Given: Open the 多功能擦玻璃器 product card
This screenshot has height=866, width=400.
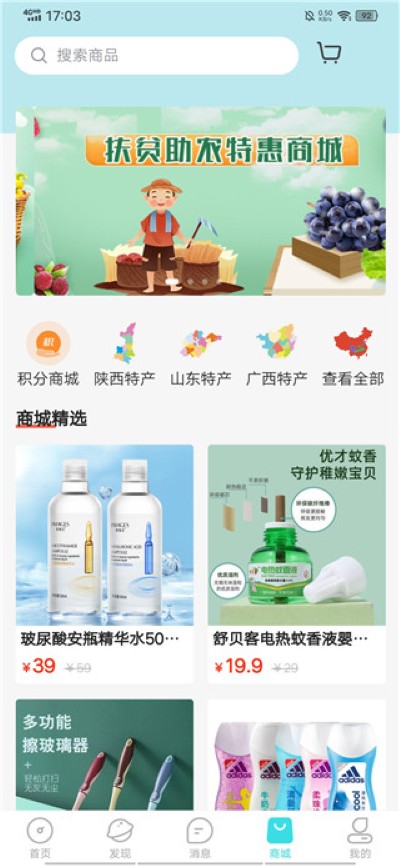Looking at the screenshot, I should 104,754.
